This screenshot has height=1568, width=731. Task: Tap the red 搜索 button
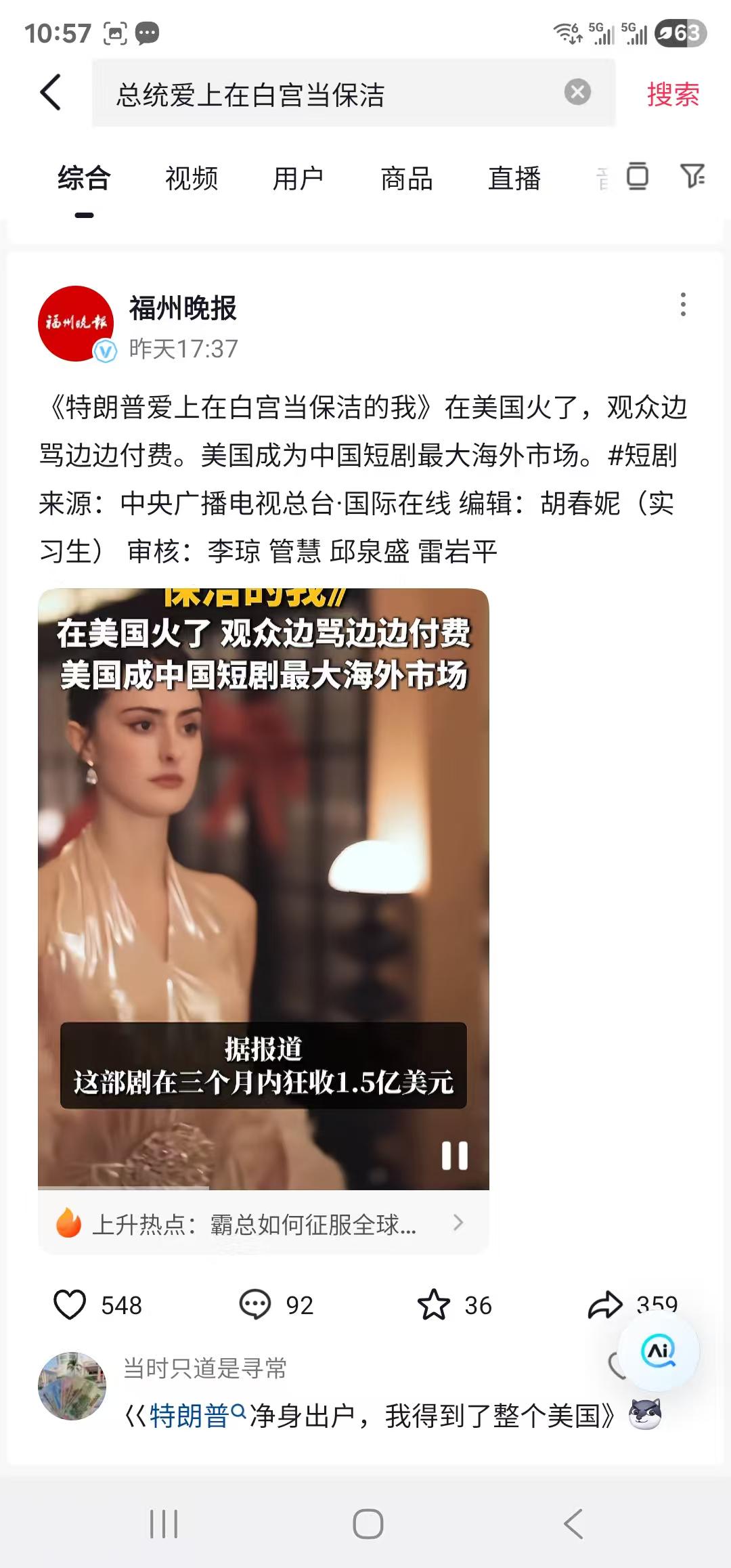[x=672, y=94]
